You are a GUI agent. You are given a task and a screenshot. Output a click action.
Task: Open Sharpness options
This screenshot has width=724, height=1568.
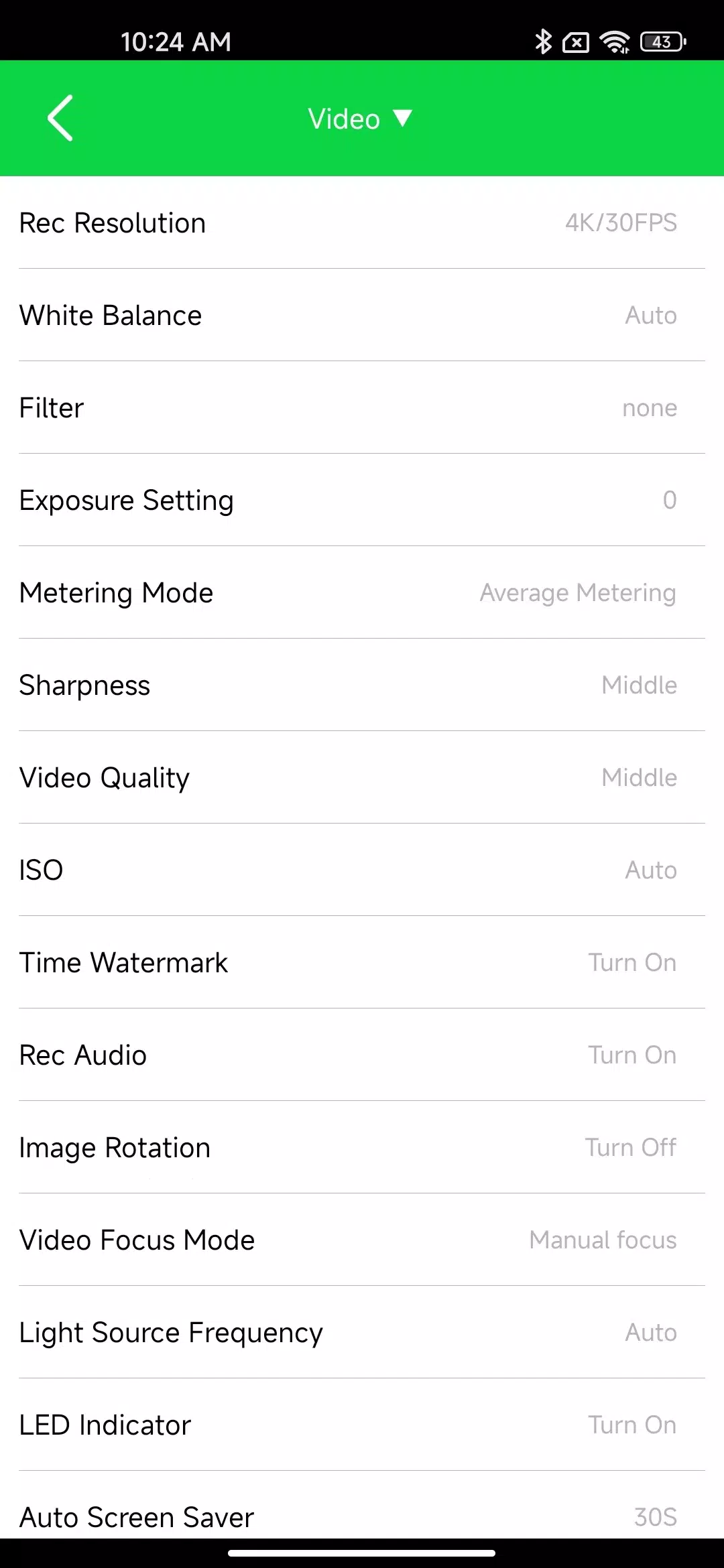coord(362,685)
